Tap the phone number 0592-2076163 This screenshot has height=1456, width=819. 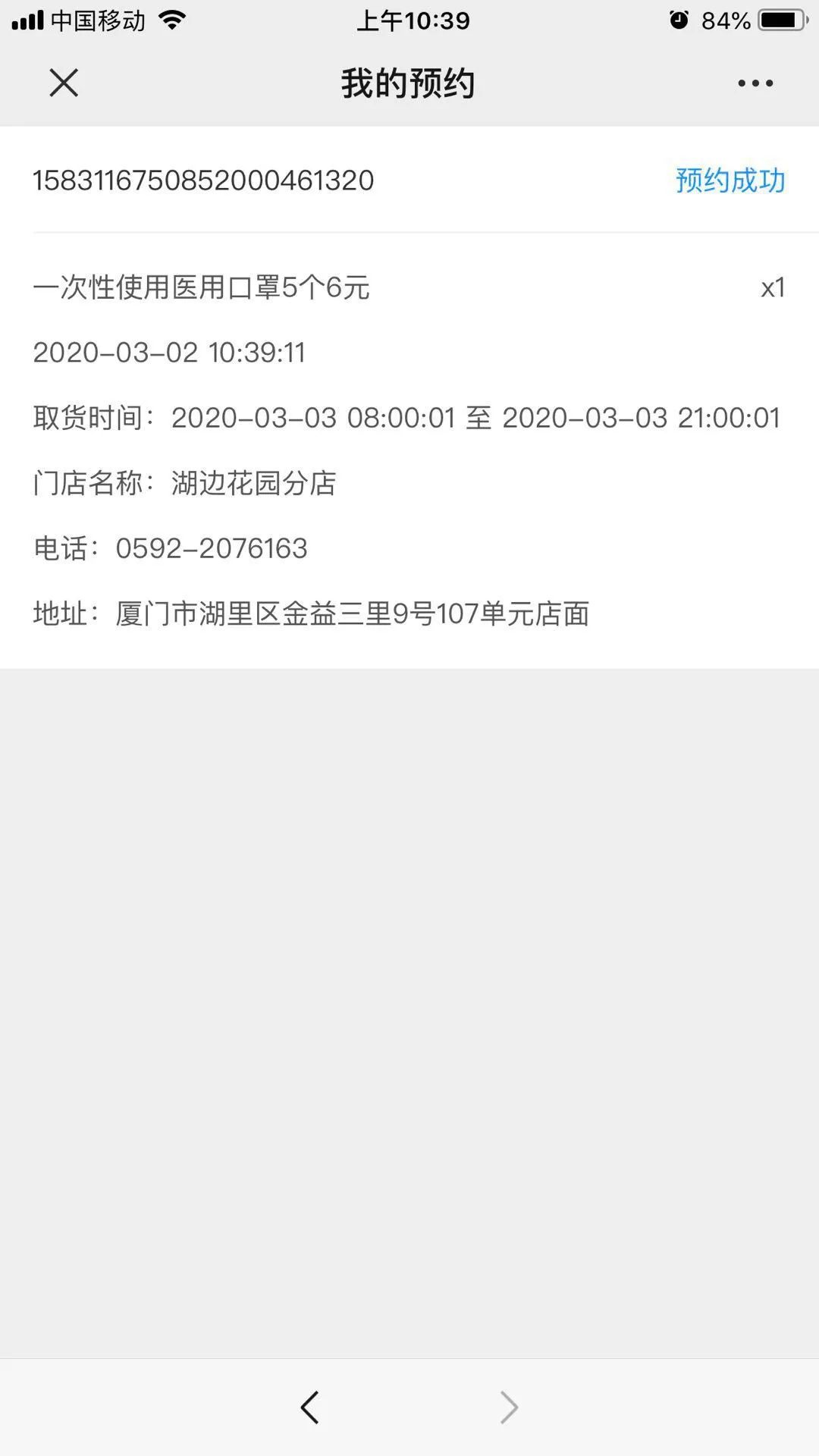214,550
